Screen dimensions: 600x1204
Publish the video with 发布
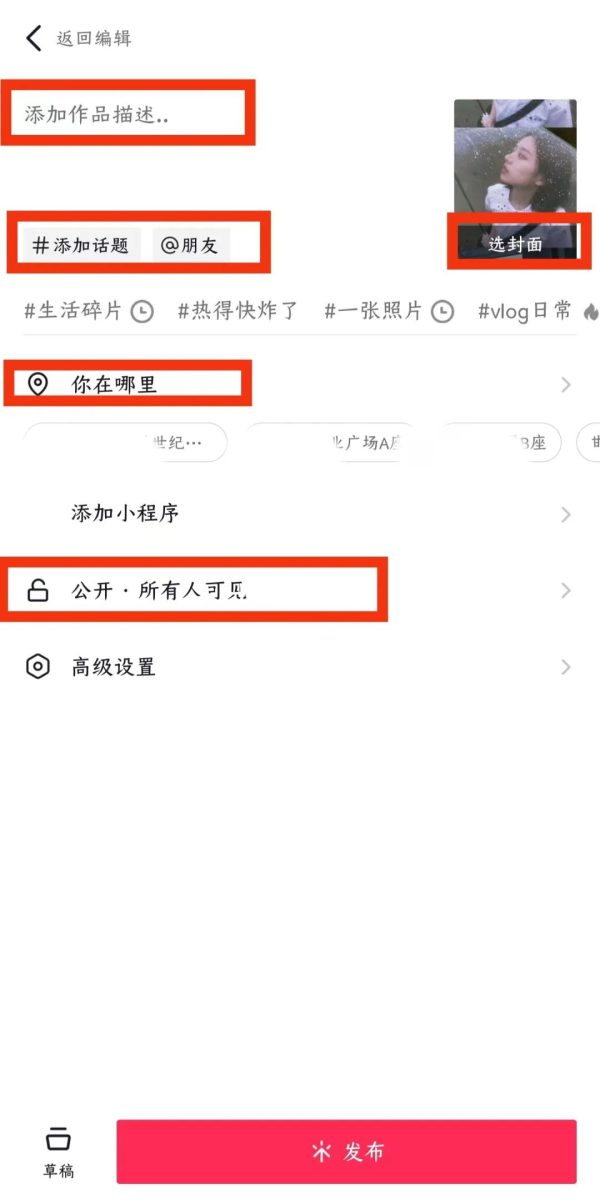(346, 1152)
